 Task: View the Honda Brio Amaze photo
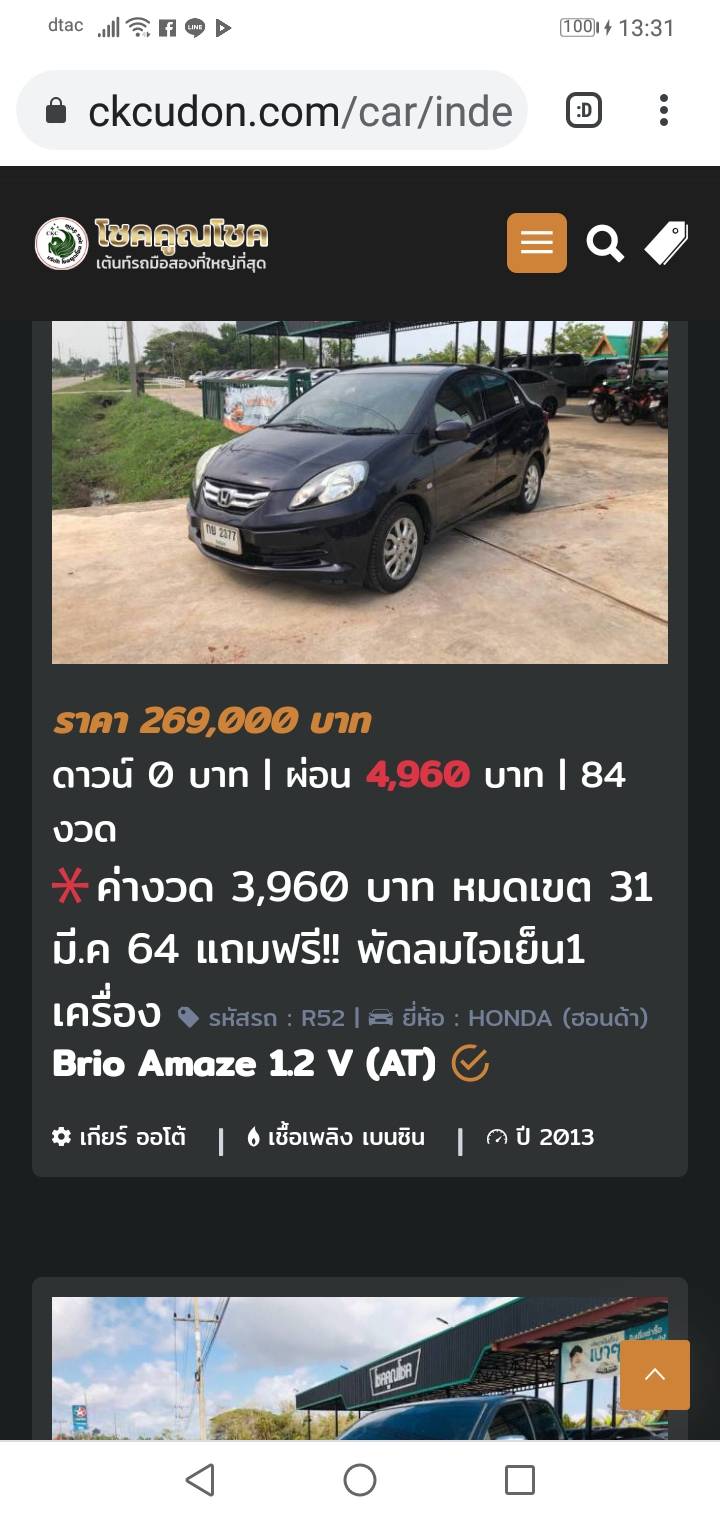[360, 492]
